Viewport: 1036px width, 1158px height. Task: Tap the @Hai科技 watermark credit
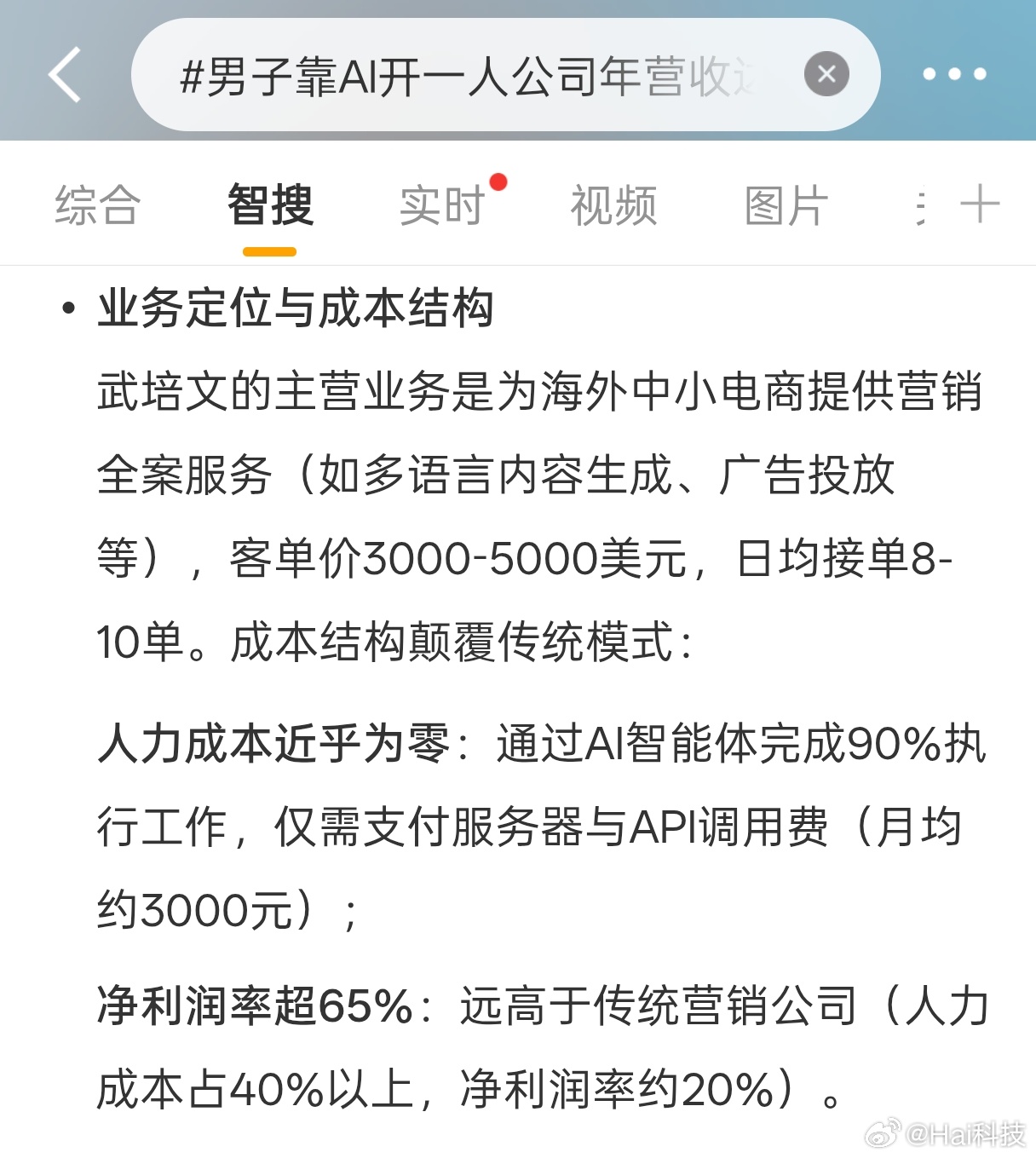[946, 1133]
